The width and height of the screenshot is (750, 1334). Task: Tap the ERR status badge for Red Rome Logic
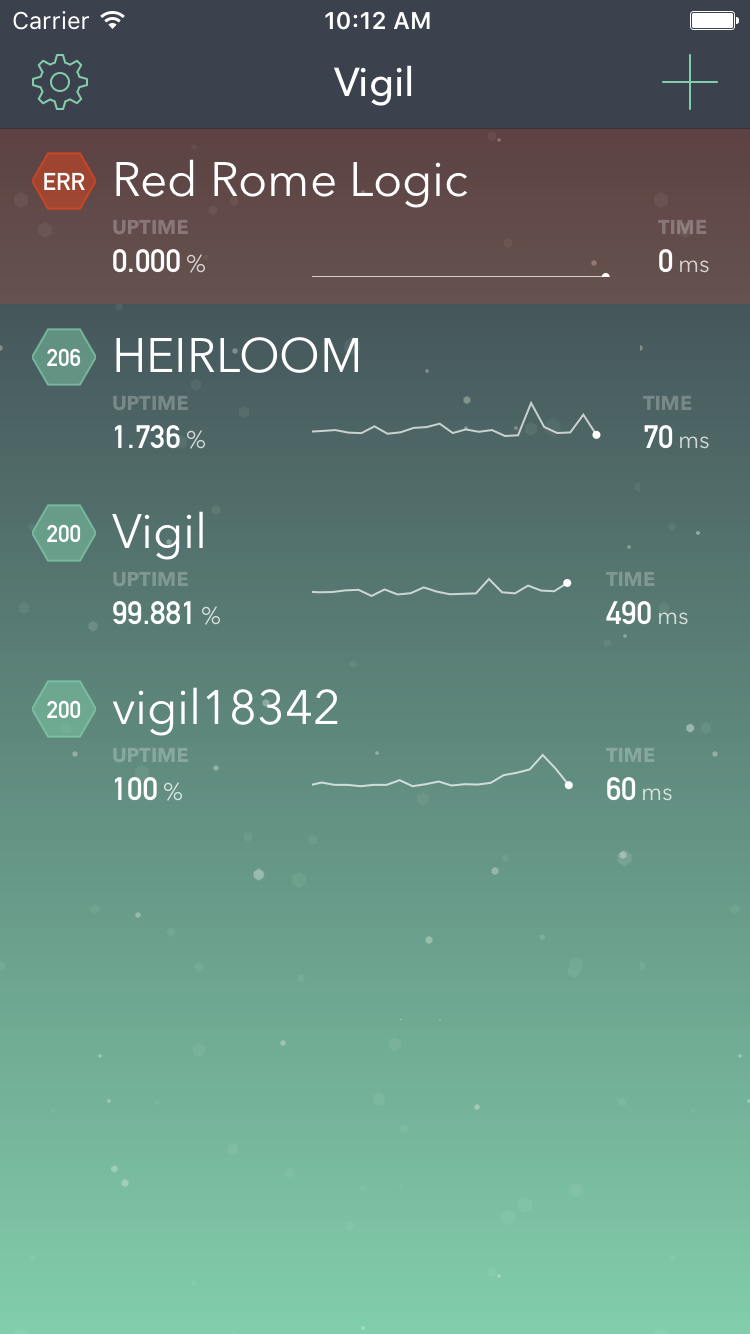(64, 181)
